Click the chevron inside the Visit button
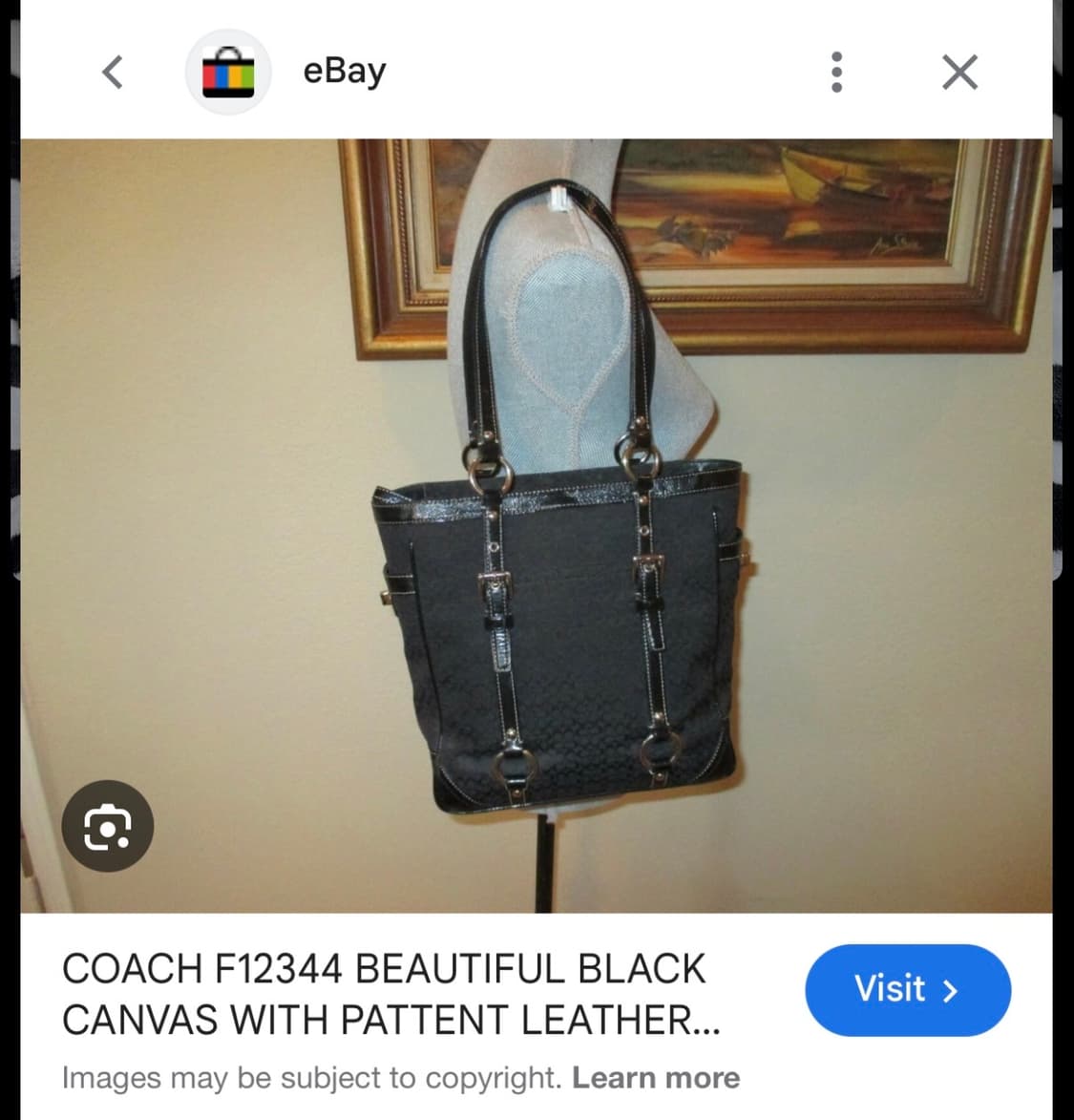 951,991
